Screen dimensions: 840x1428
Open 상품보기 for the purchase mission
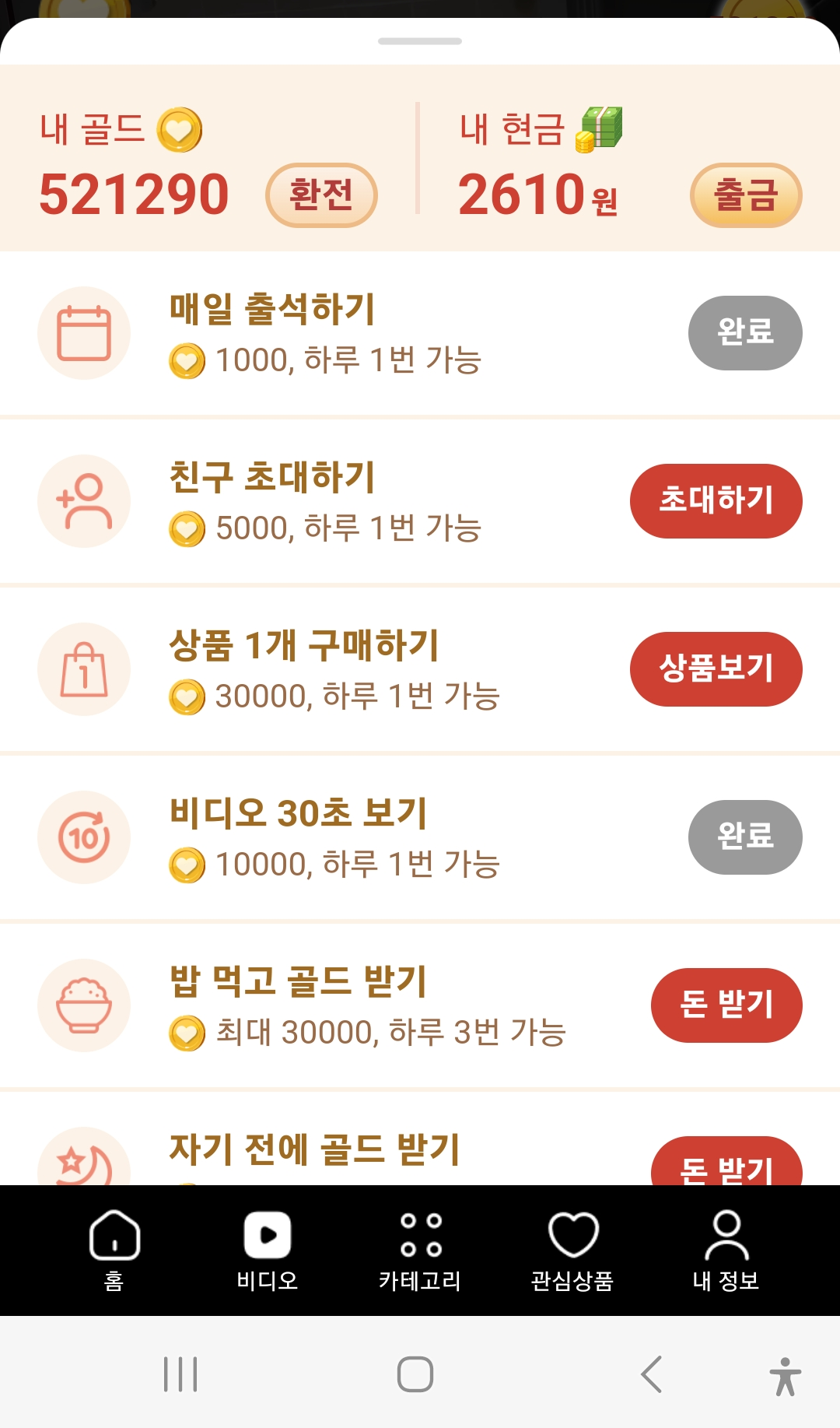716,669
